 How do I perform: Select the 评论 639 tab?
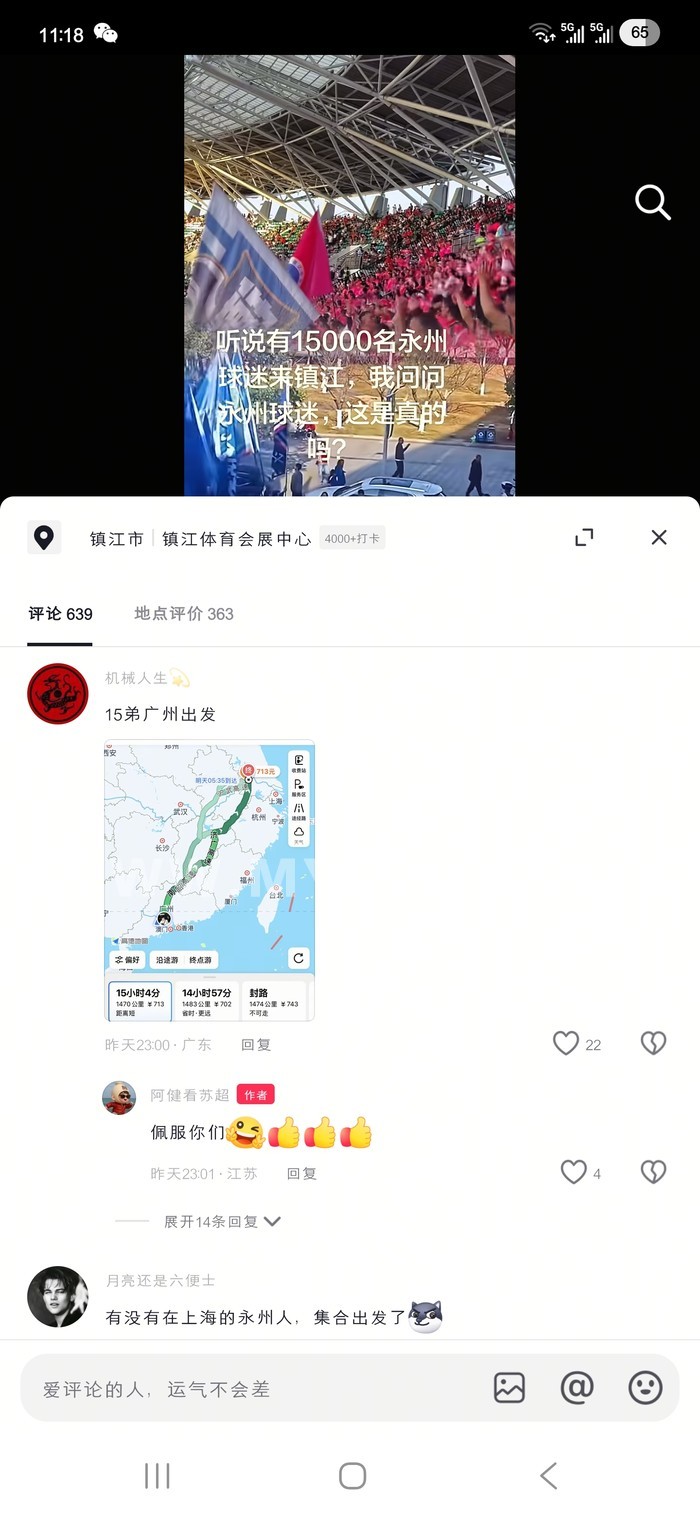(60, 613)
